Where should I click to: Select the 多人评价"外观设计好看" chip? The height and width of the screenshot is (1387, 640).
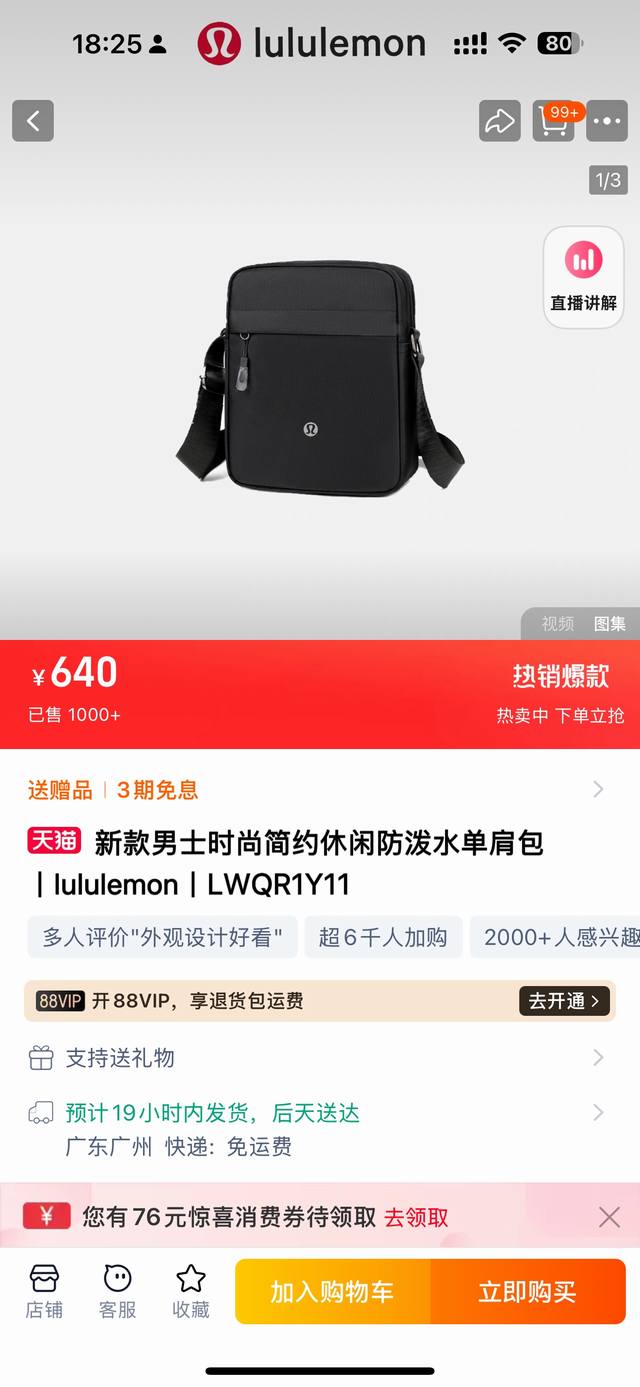163,937
